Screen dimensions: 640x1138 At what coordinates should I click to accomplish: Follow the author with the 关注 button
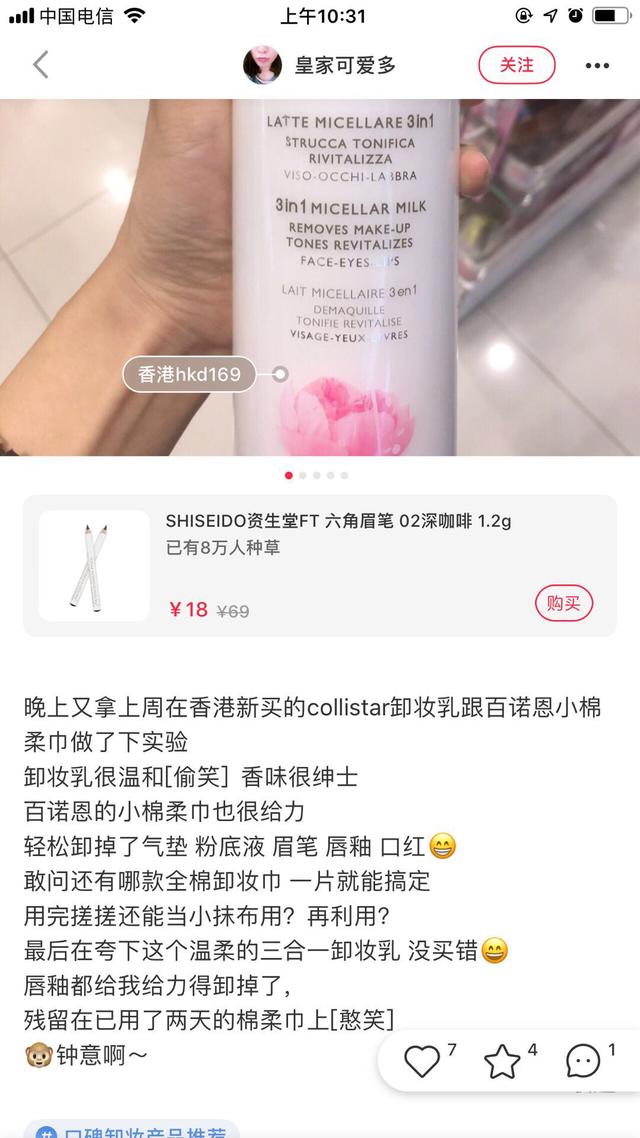516,65
